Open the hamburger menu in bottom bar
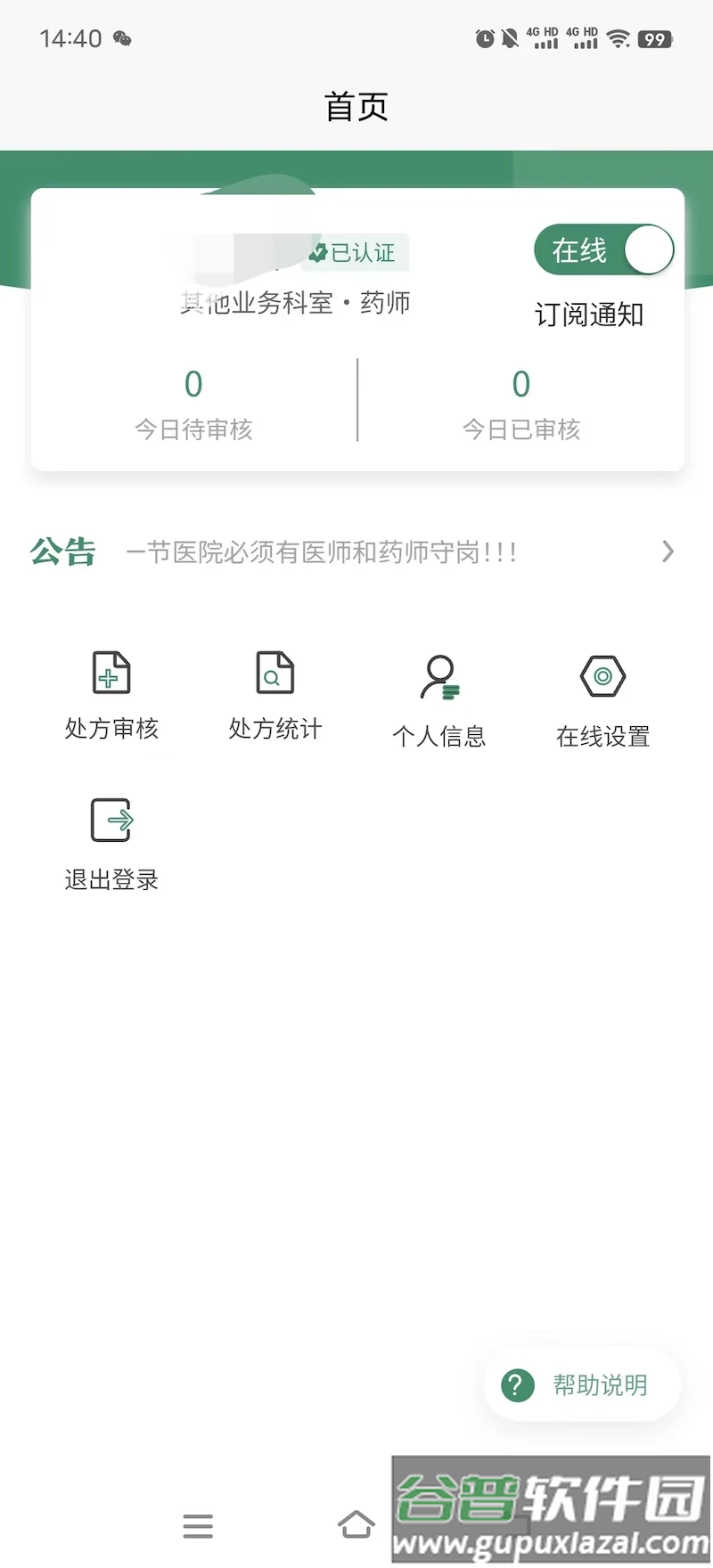 pyautogui.click(x=198, y=1525)
